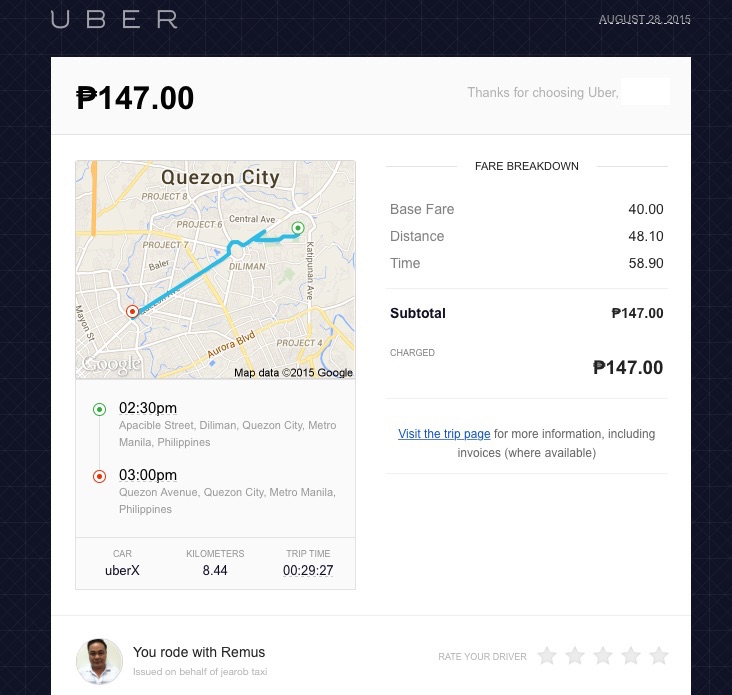
Task: Give driver Remus five stars
Action: tap(659, 656)
